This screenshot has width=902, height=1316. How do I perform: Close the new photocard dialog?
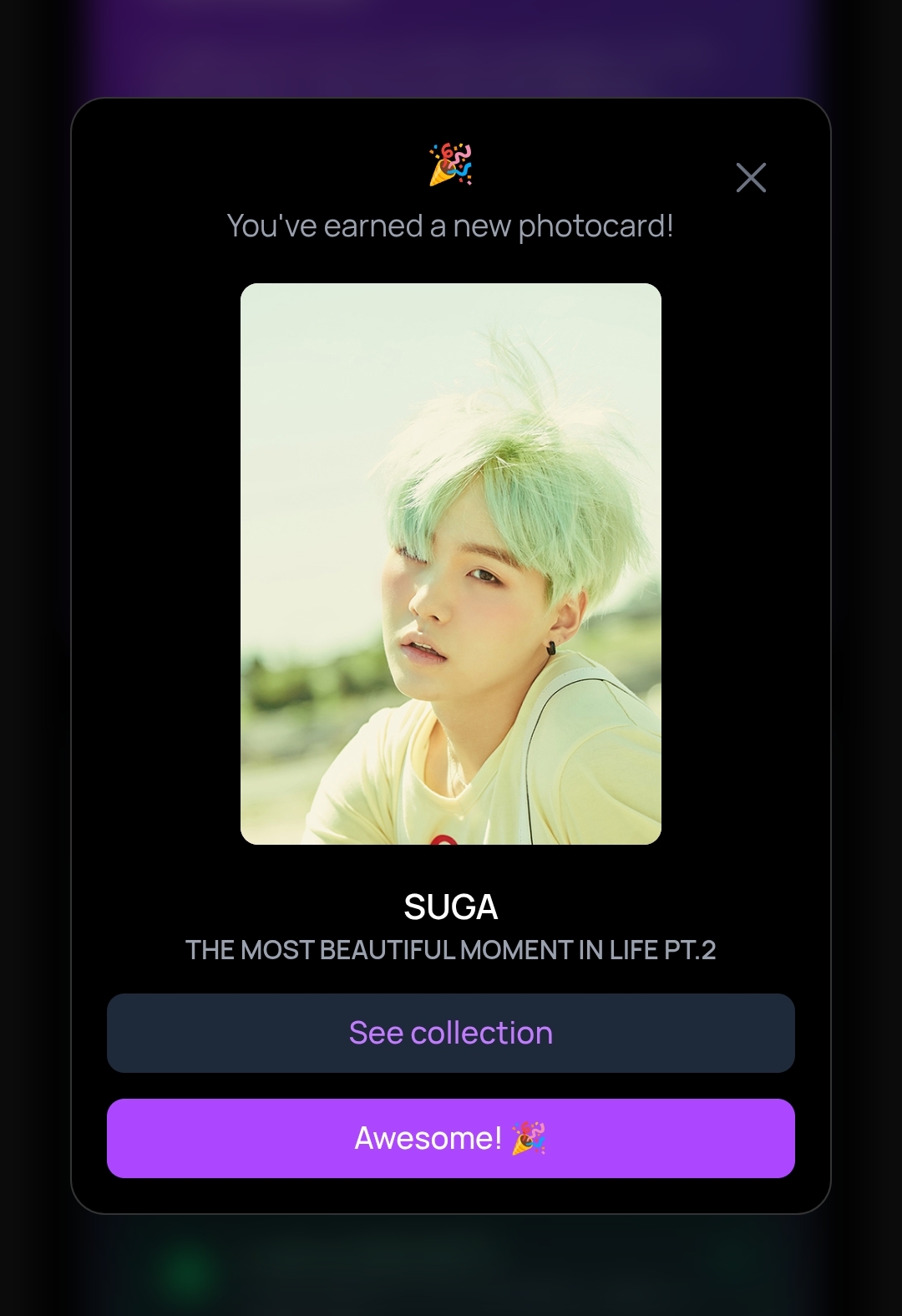point(751,177)
